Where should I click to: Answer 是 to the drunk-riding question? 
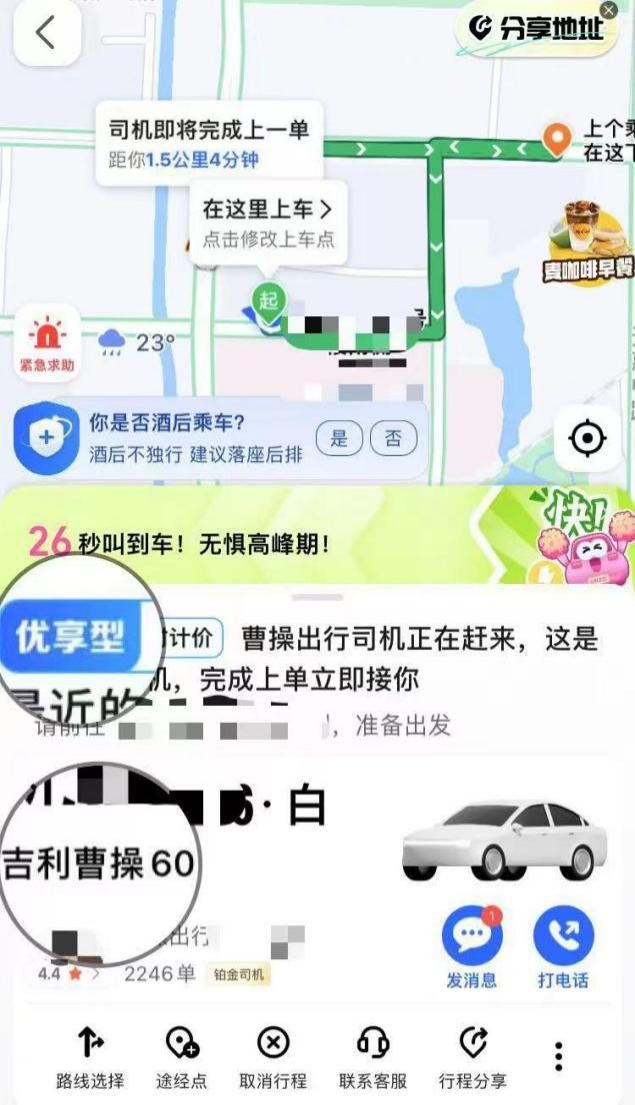click(339, 437)
